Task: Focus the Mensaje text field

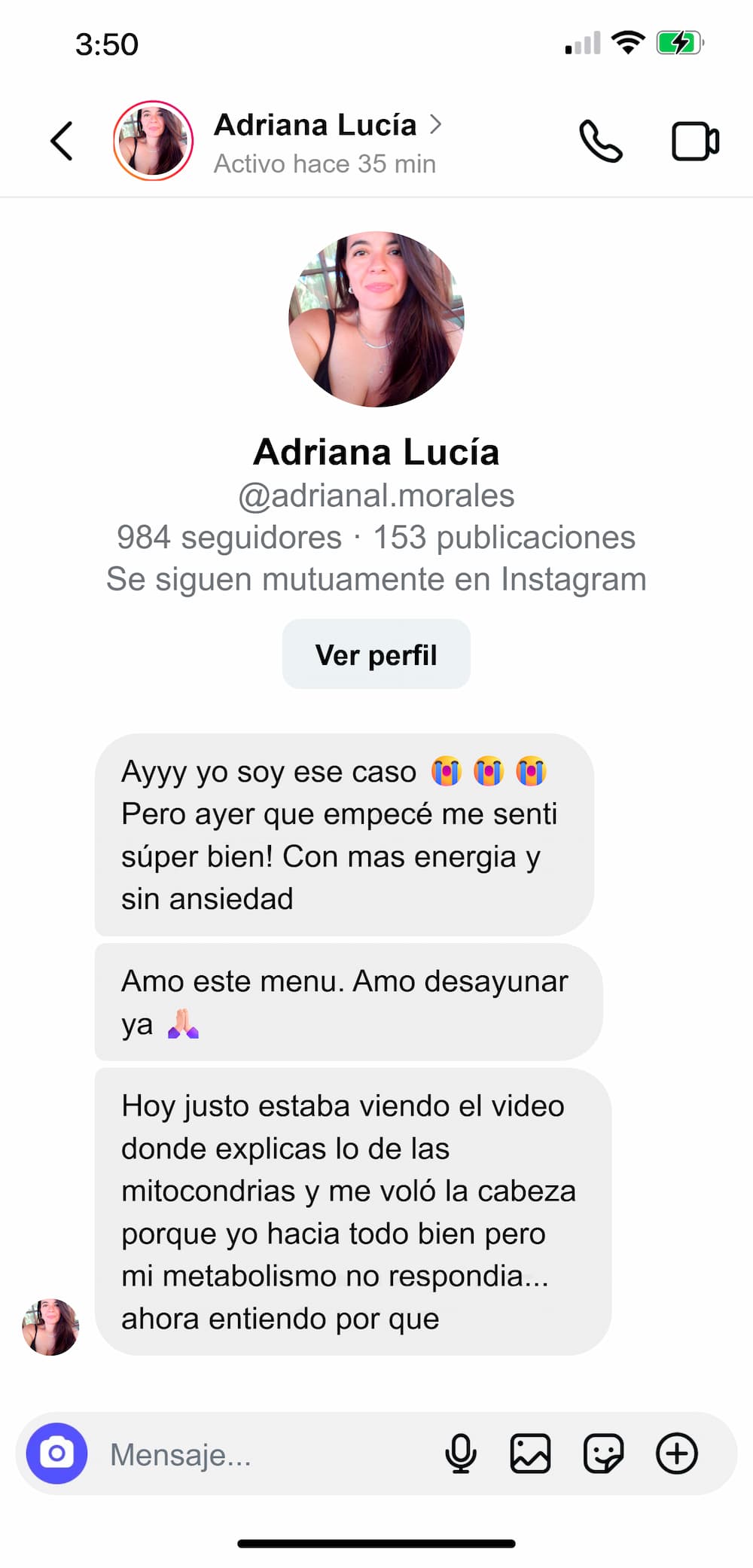Action: pyautogui.click(x=264, y=1454)
